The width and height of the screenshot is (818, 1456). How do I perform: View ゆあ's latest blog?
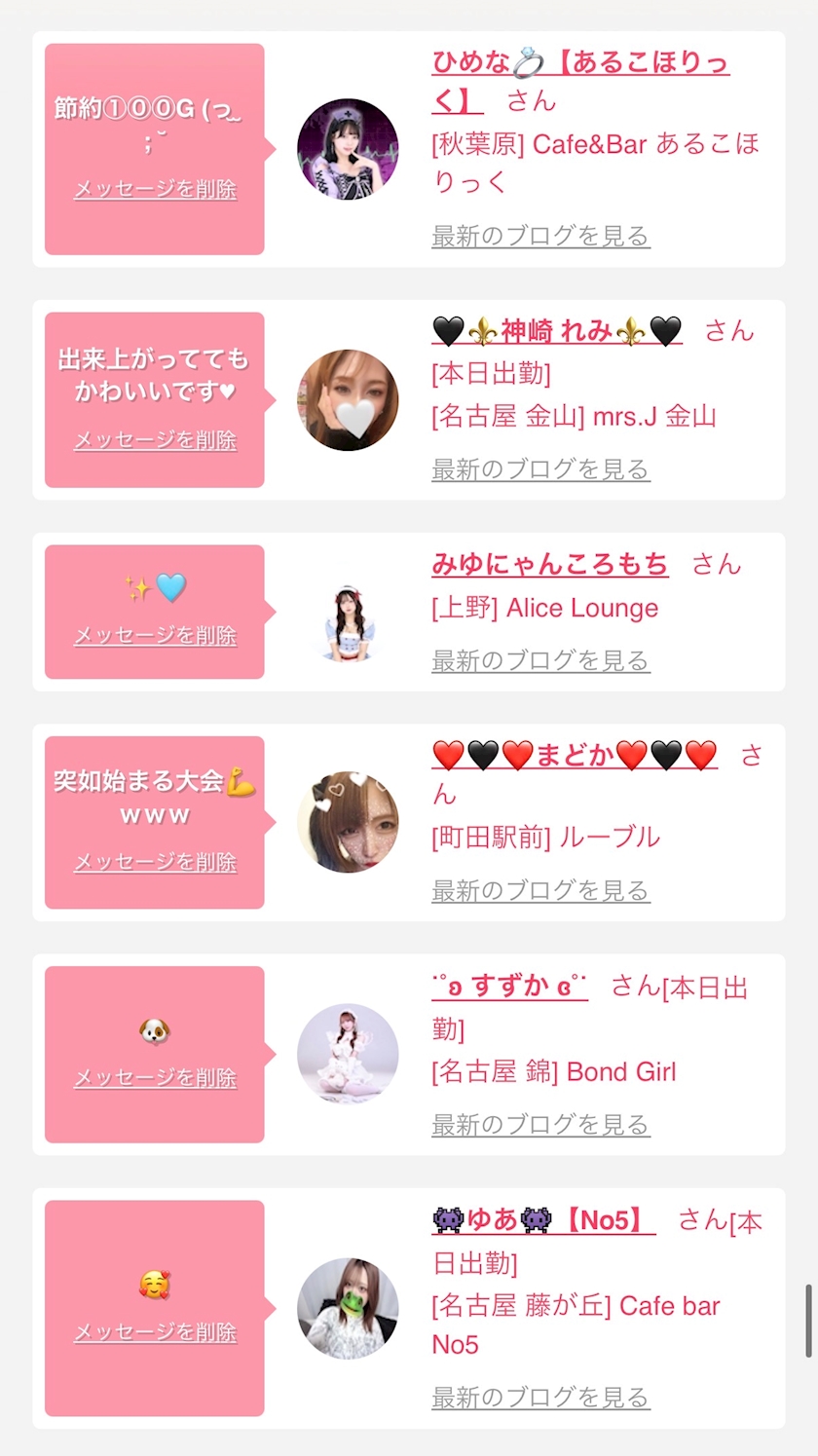click(540, 1398)
